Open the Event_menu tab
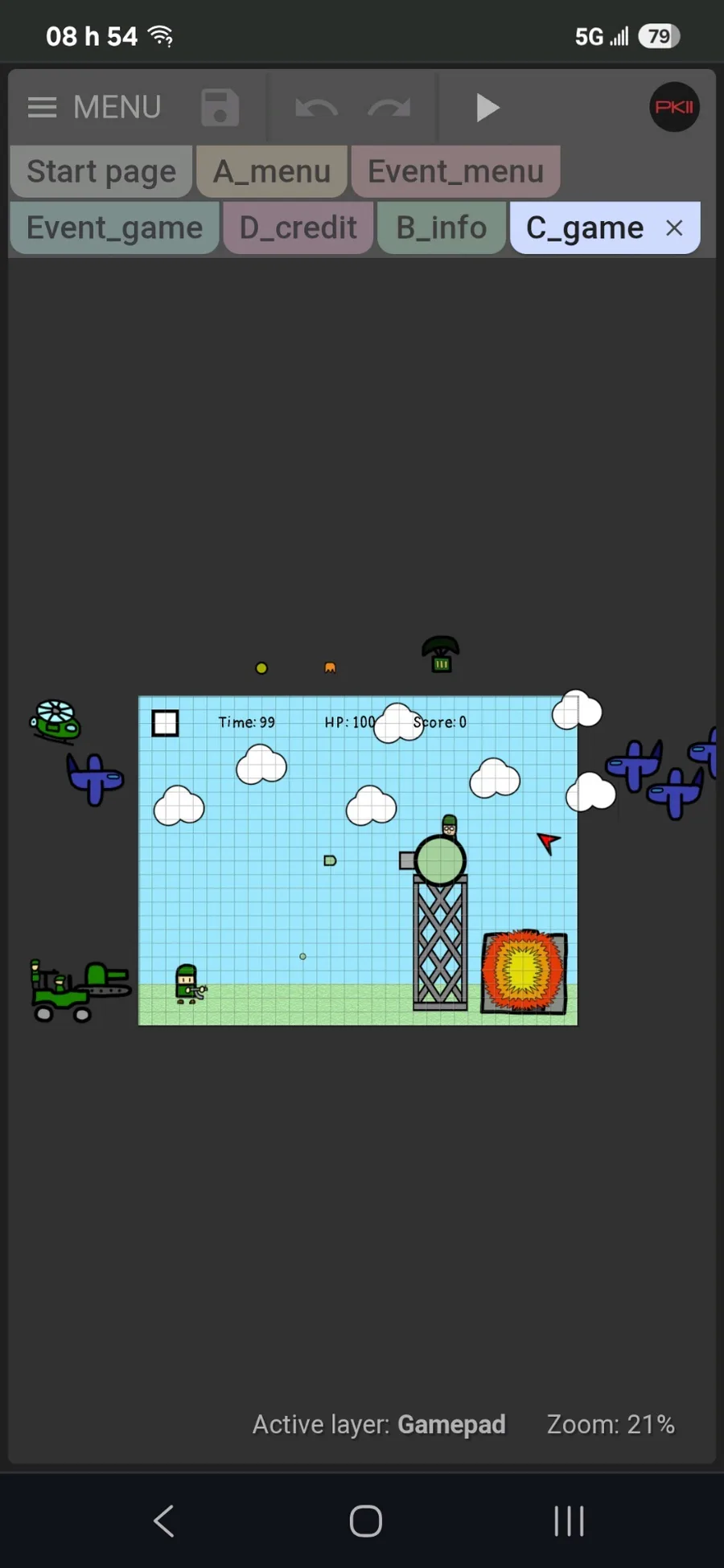724x1568 pixels. [x=455, y=171]
